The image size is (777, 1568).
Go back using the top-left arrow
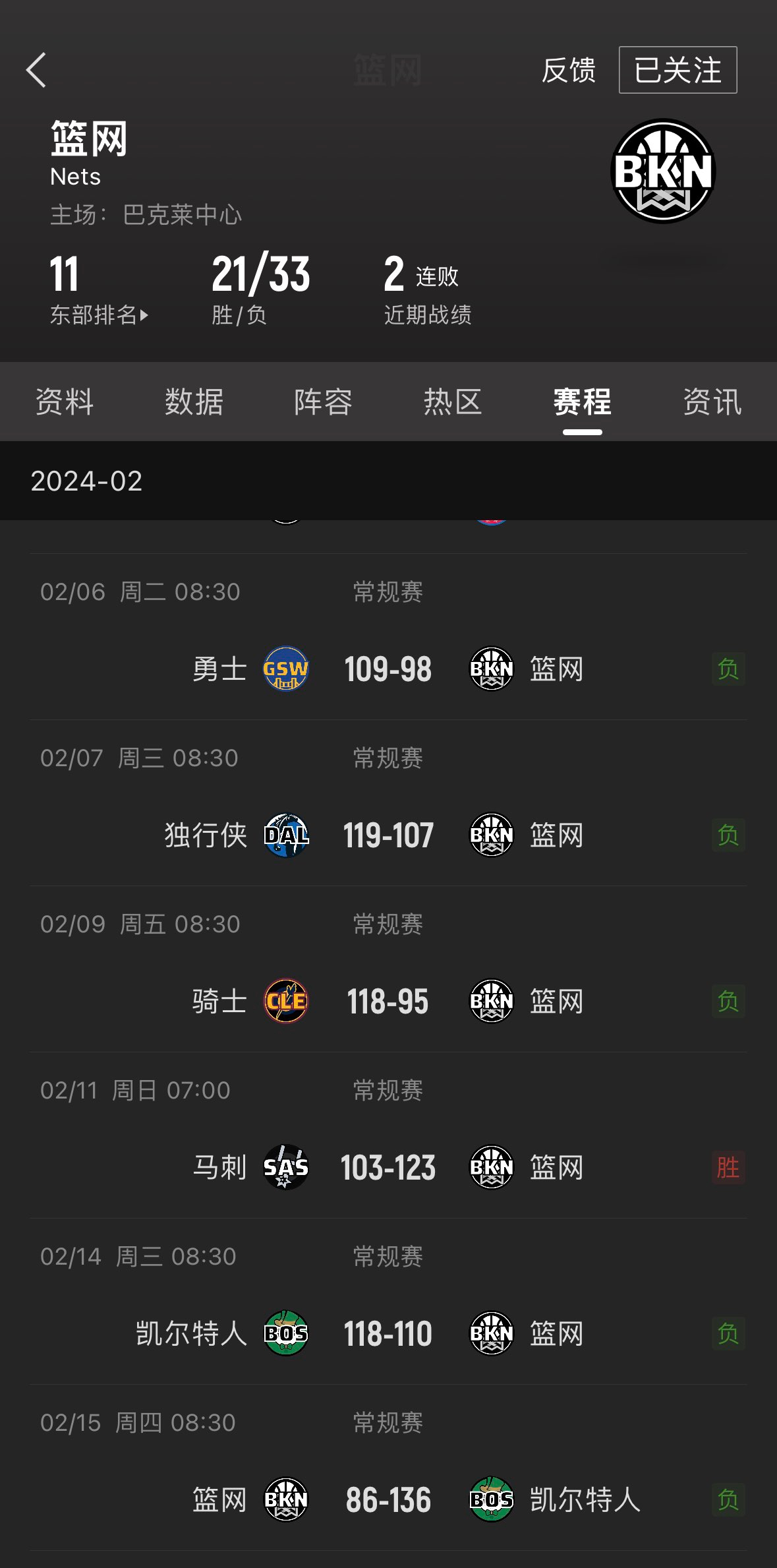36,70
